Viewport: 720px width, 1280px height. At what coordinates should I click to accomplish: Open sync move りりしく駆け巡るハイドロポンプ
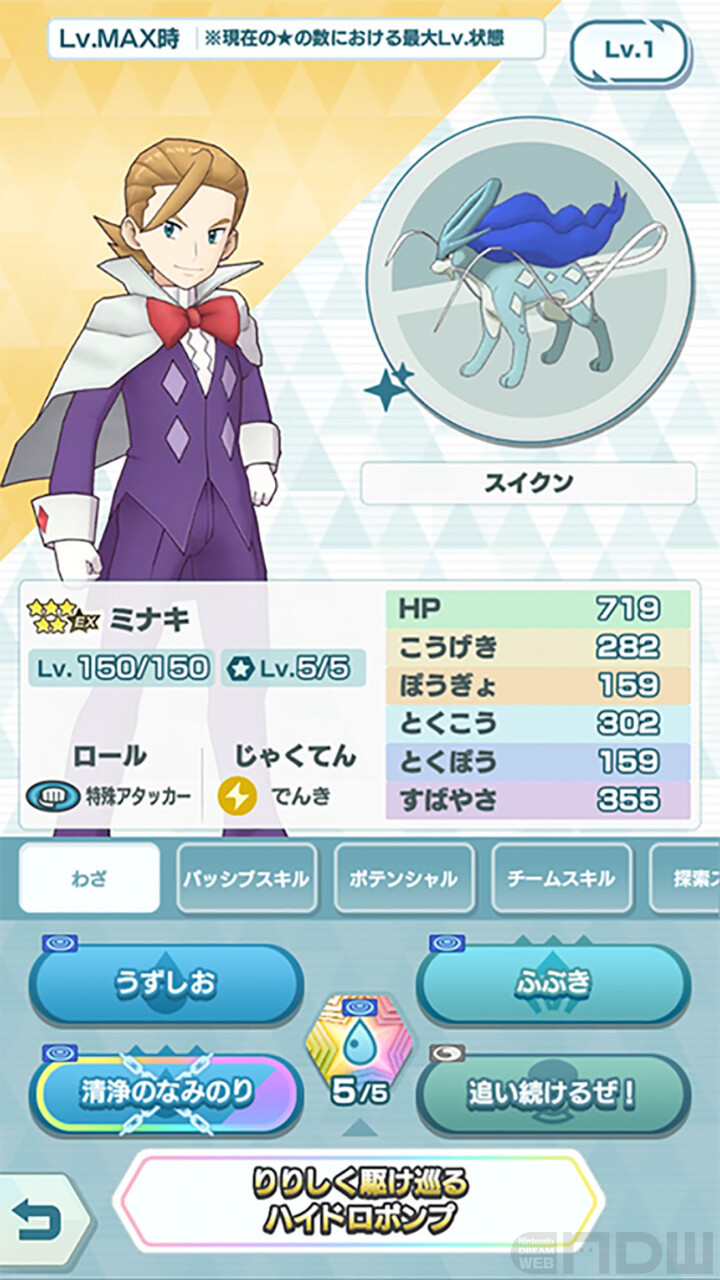point(360,1202)
